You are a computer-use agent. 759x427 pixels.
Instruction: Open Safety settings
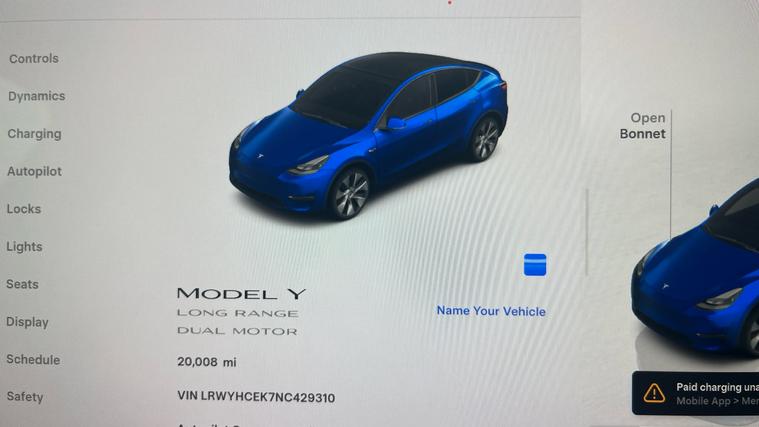click(25, 397)
